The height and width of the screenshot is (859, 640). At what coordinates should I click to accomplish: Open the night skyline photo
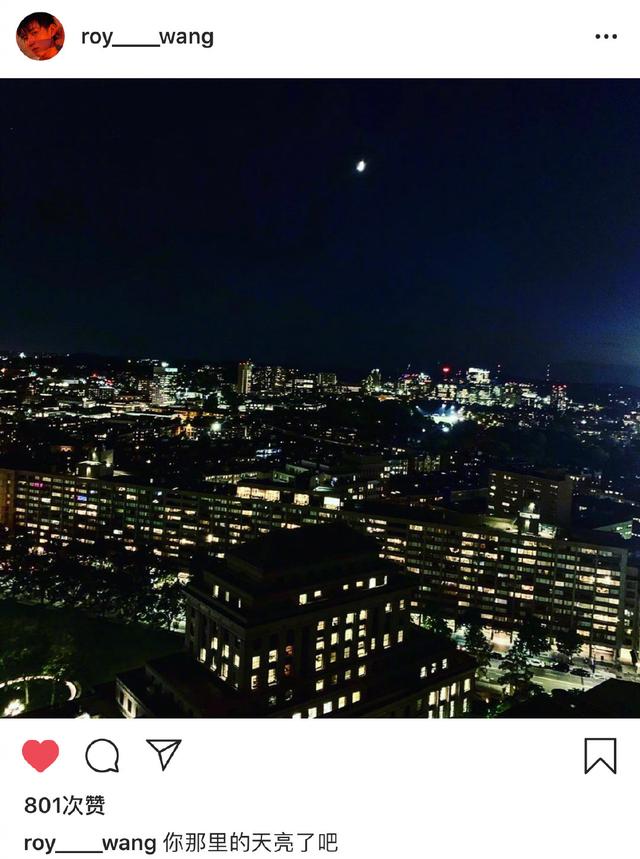click(320, 398)
